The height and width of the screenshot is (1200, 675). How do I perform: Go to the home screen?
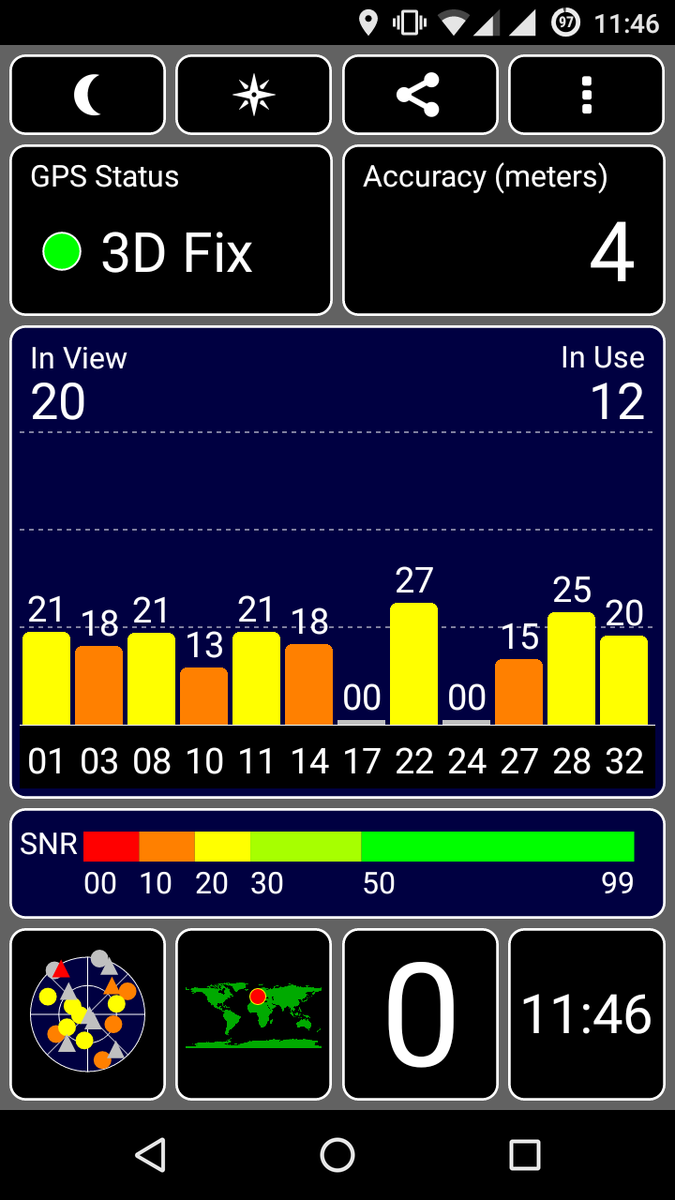[x=337, y=1155]
